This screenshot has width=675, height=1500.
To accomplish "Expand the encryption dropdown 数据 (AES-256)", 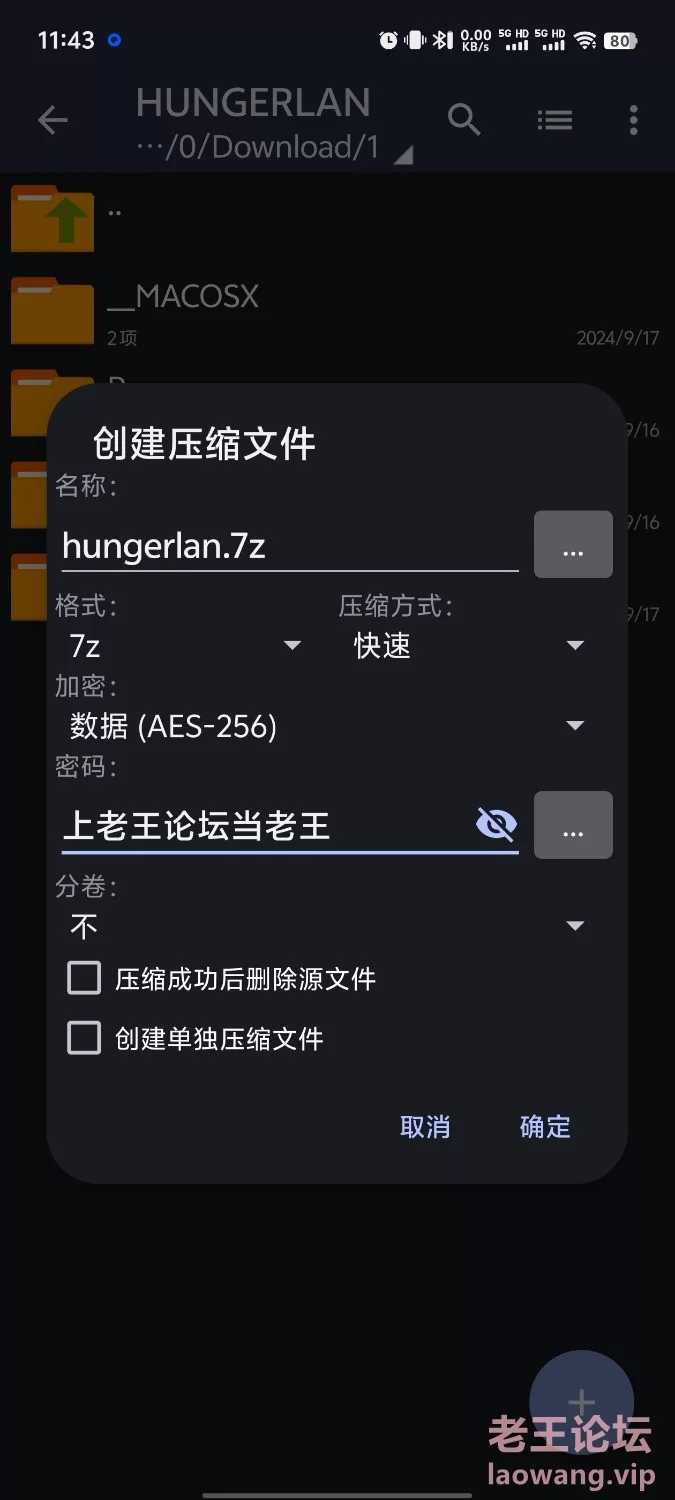I will [x=327, y=726].
